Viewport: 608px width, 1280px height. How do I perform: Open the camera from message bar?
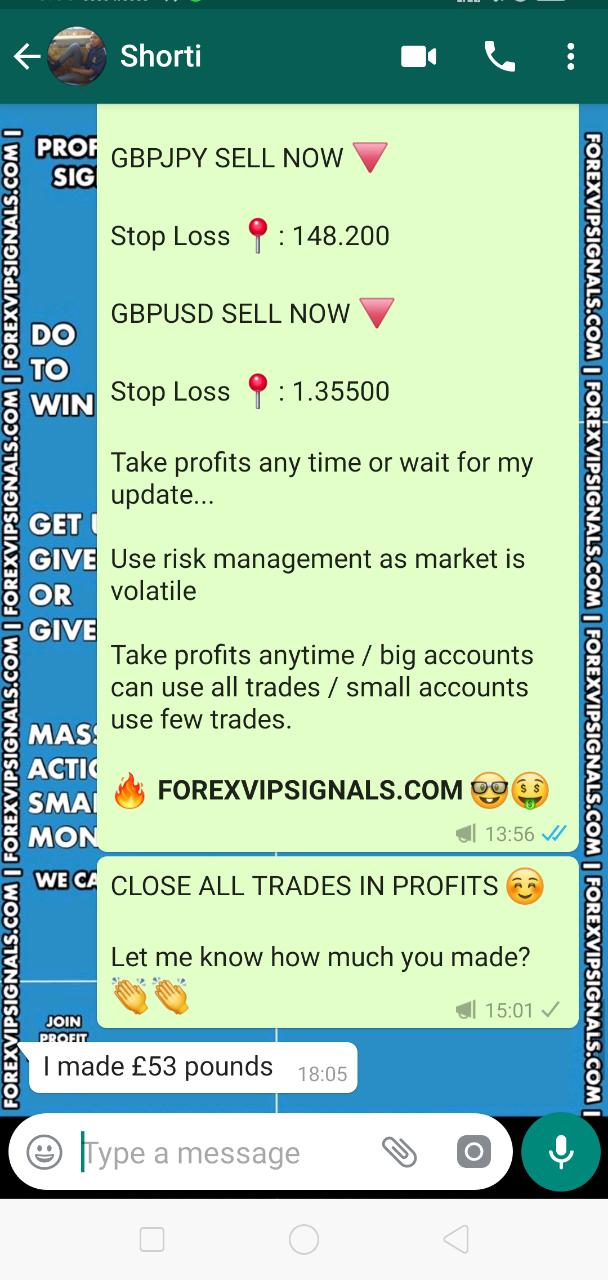pos(474,1152)
